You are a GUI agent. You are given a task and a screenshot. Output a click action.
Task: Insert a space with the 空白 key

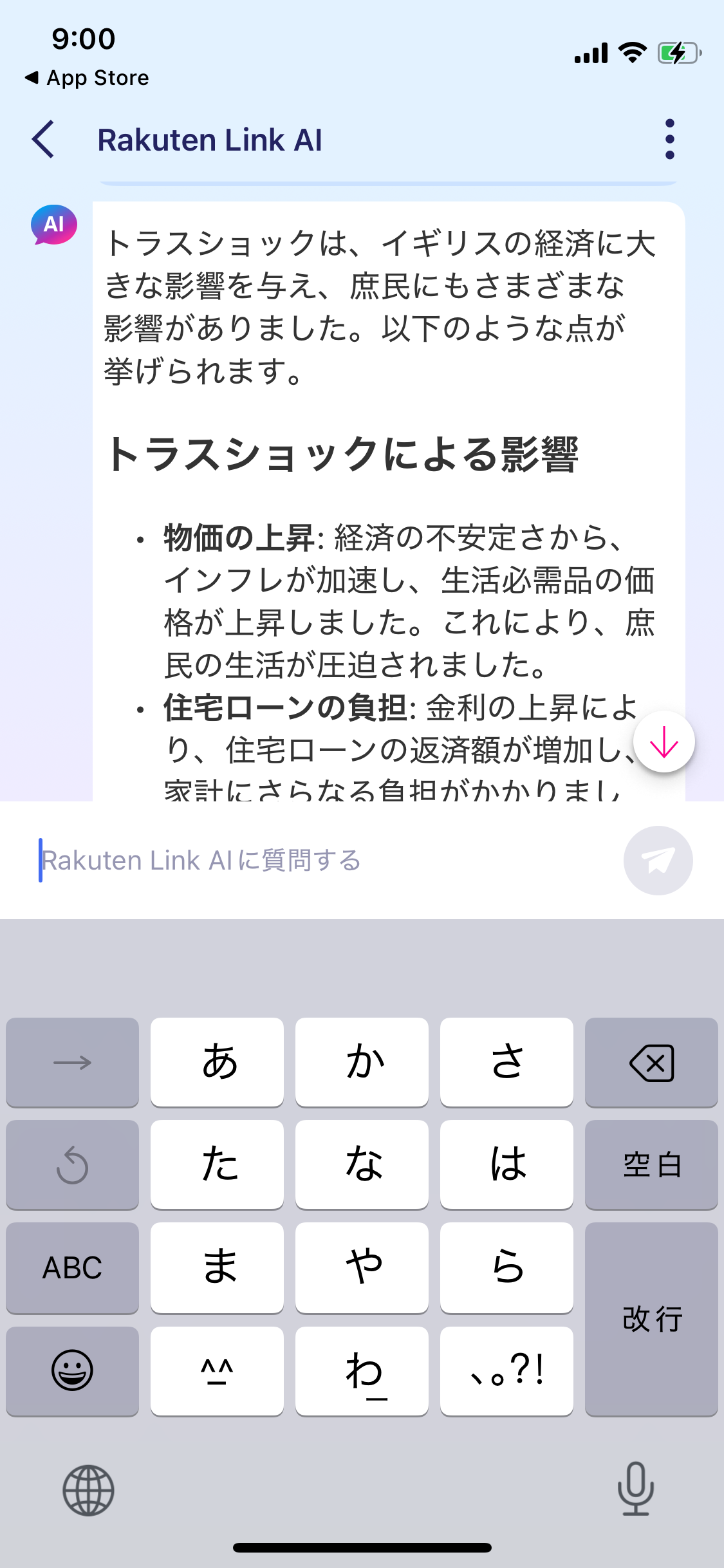(x=651, y=1164)
